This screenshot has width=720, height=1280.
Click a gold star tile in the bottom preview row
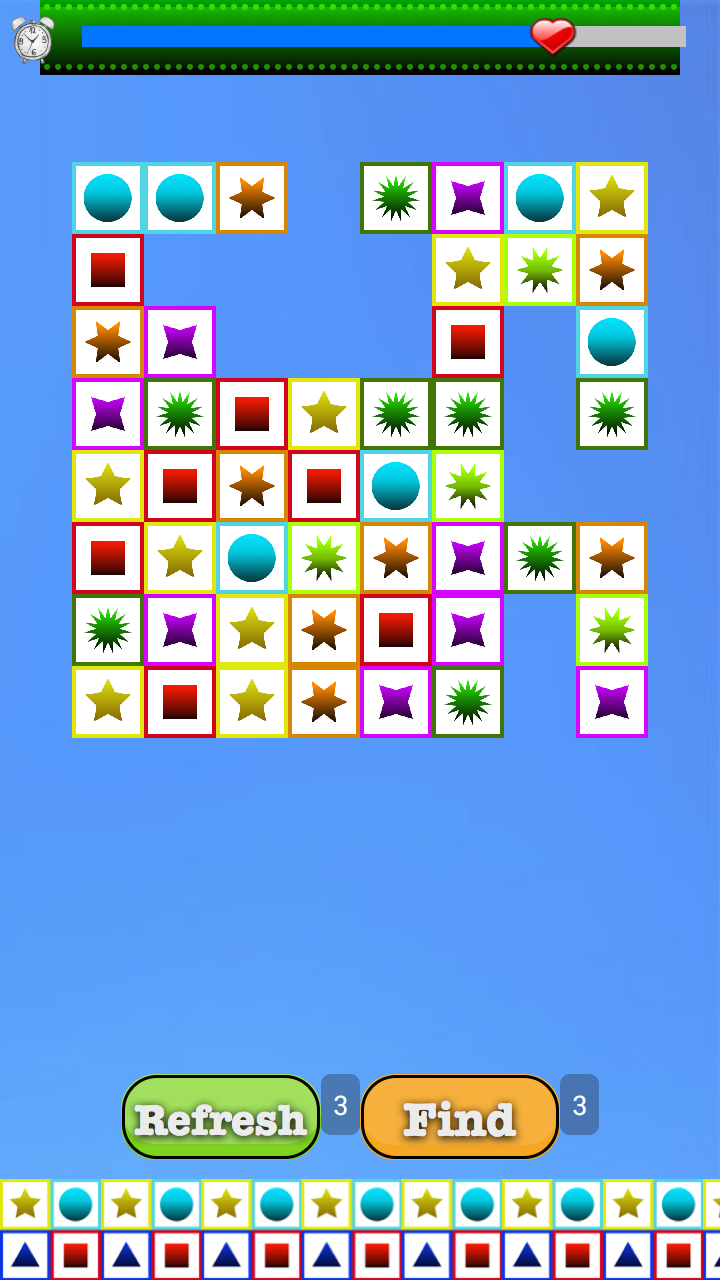(x=26, y=1203)
